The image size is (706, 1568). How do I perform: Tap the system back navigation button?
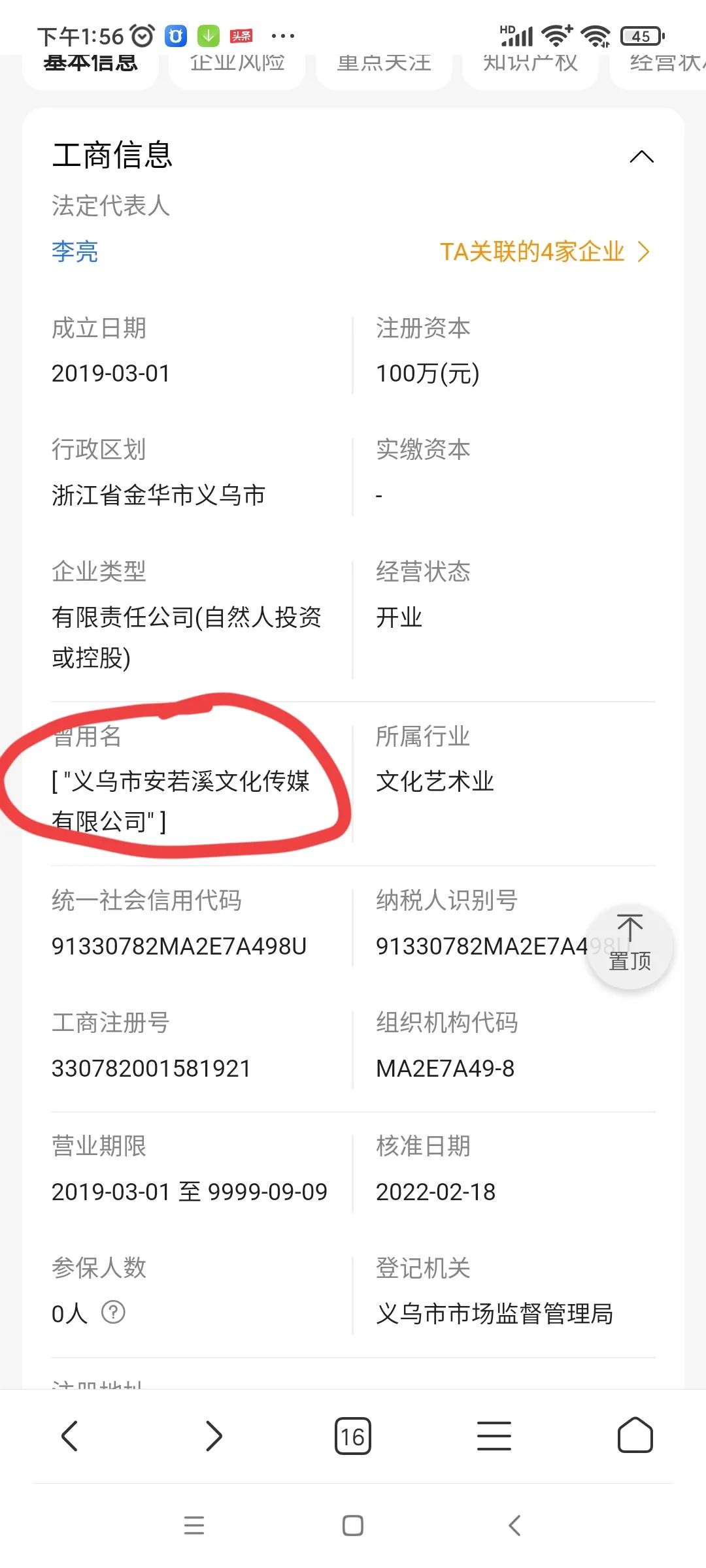click(514, 1526)
